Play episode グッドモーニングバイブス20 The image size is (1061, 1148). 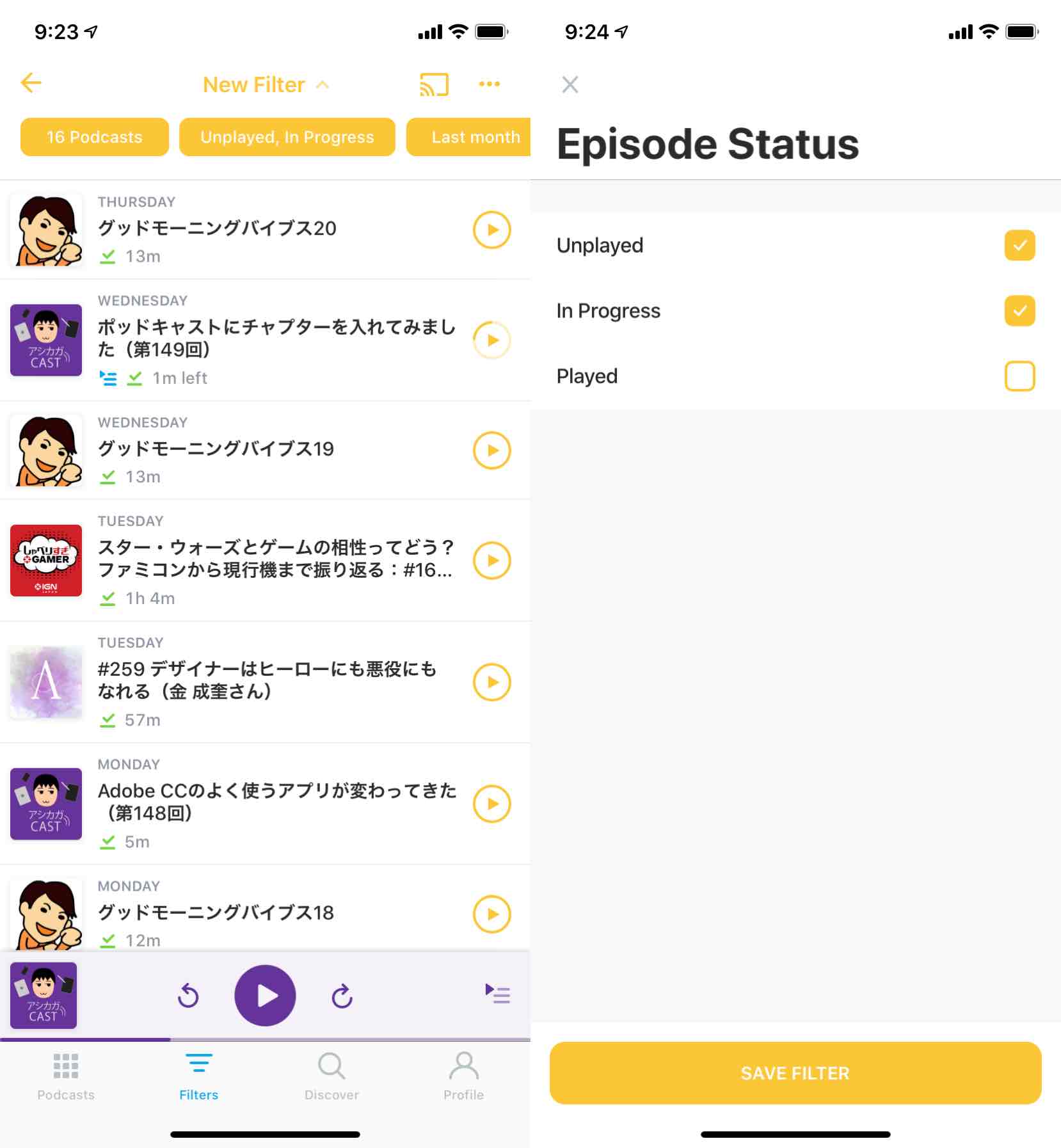pyautogui.click(x=491, y=230)
